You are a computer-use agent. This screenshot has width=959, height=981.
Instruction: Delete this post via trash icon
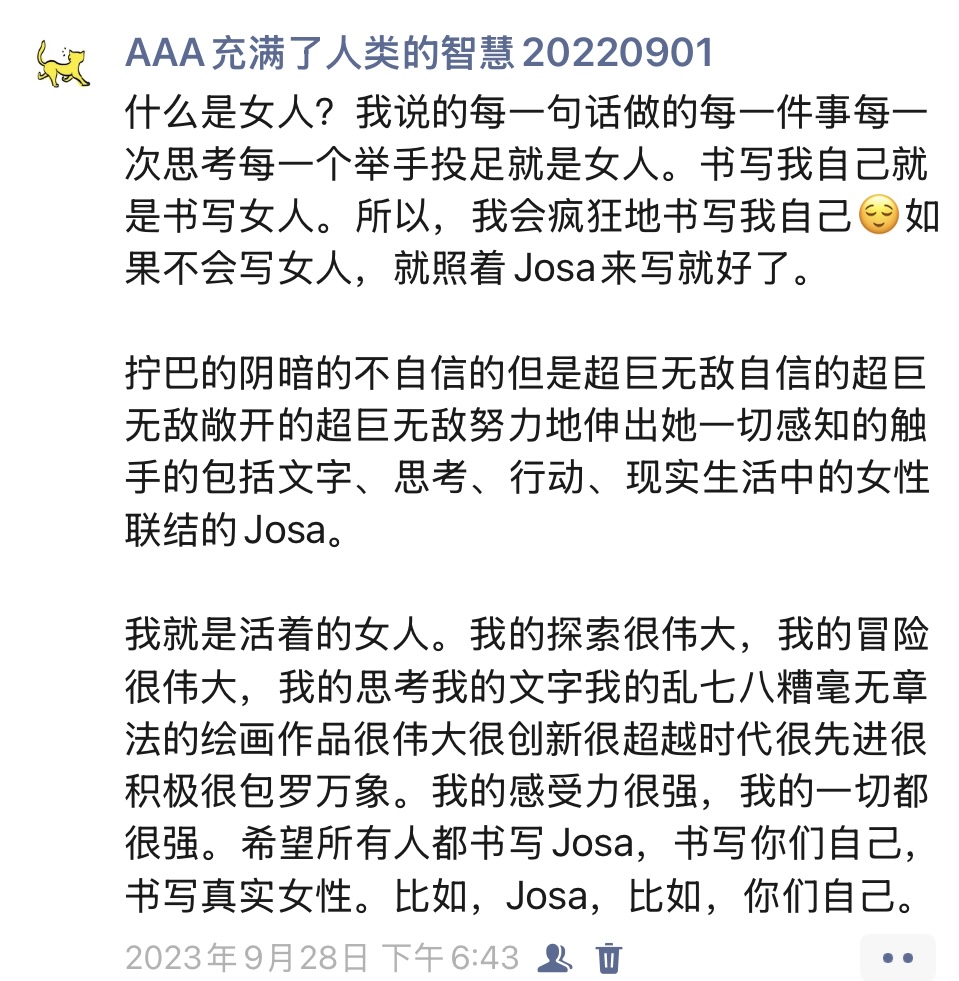pyautogui.click(x=608, y=957)
